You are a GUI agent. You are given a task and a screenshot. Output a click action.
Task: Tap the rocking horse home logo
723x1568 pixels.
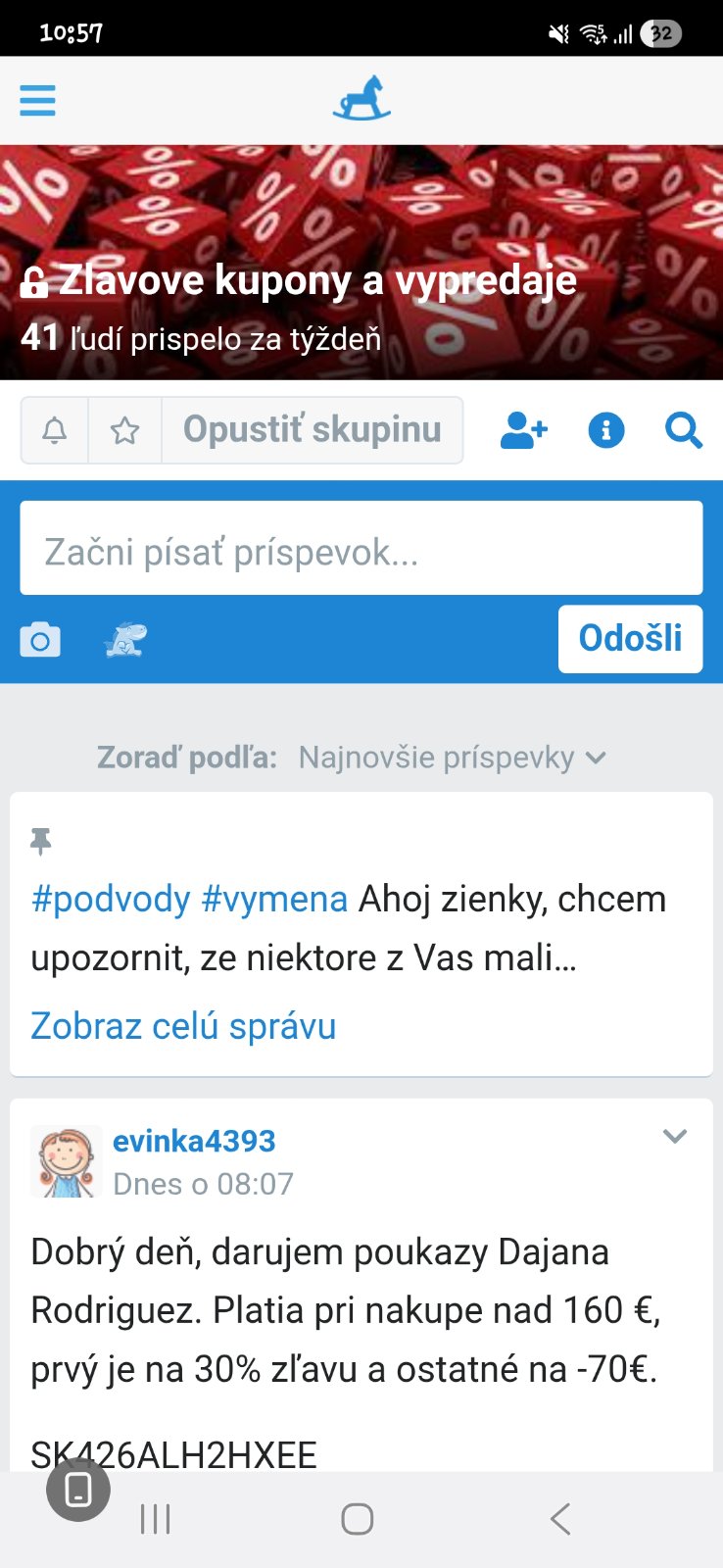[x=361, y=99]
